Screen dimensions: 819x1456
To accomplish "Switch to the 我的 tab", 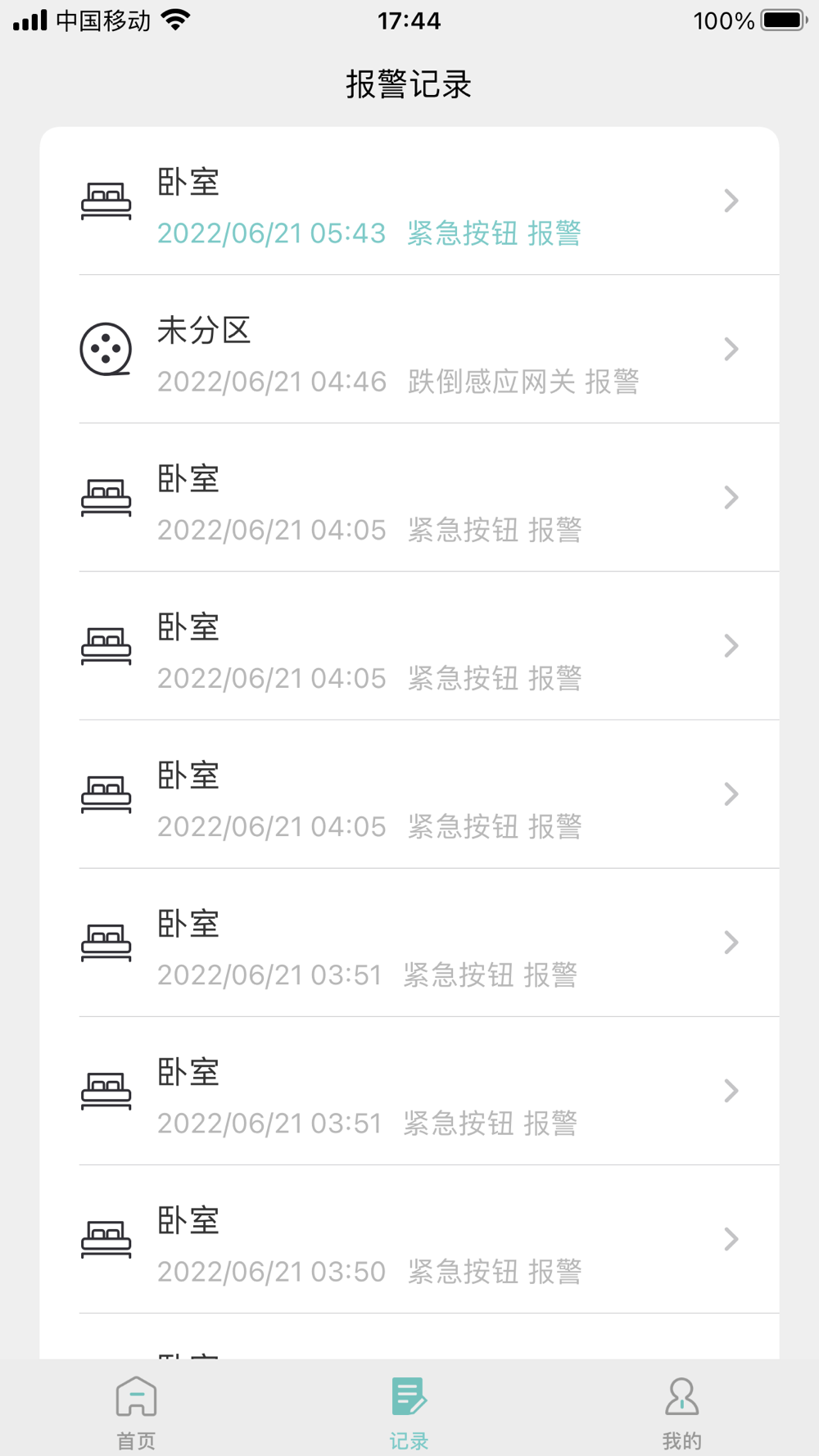I will (x=681, y=1412).
